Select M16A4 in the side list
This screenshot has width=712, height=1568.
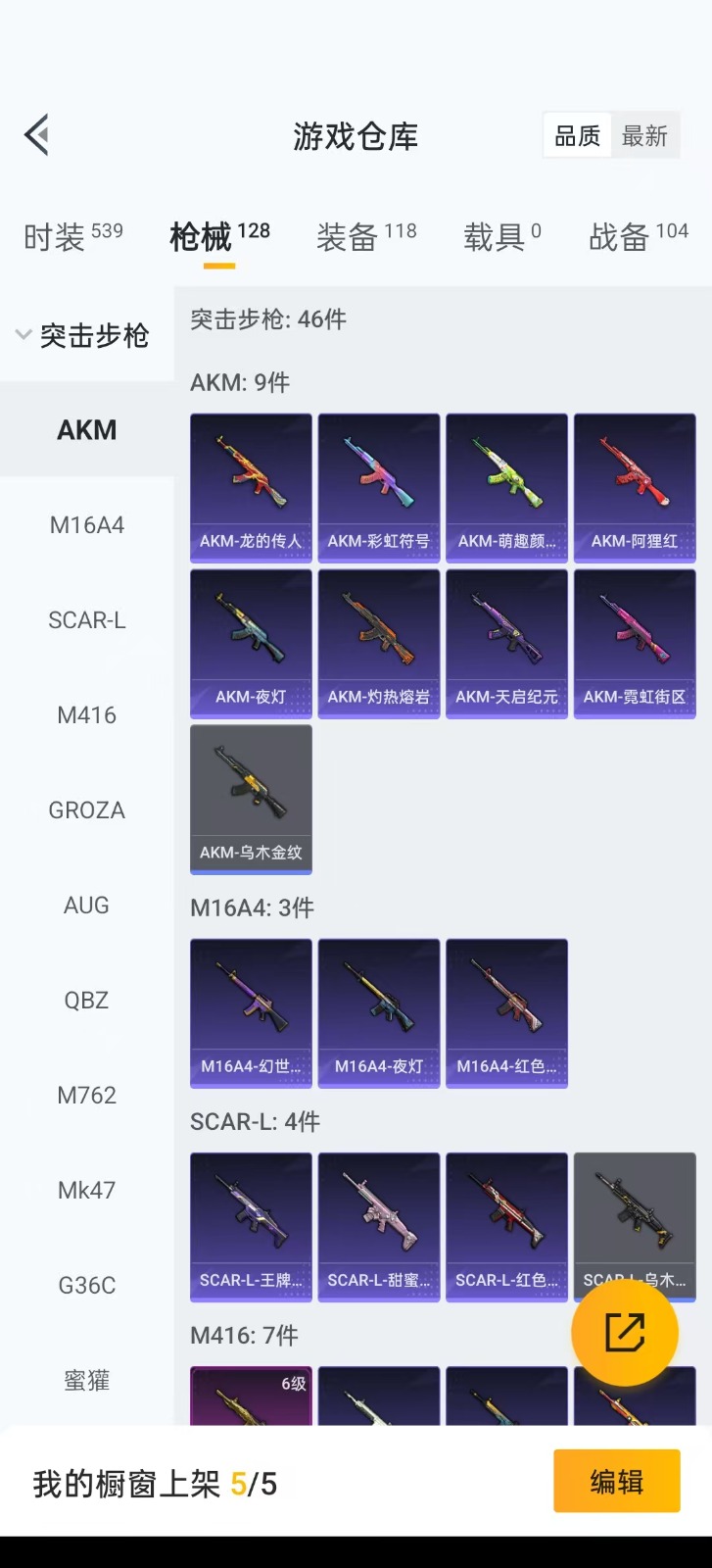pos(87,525)
